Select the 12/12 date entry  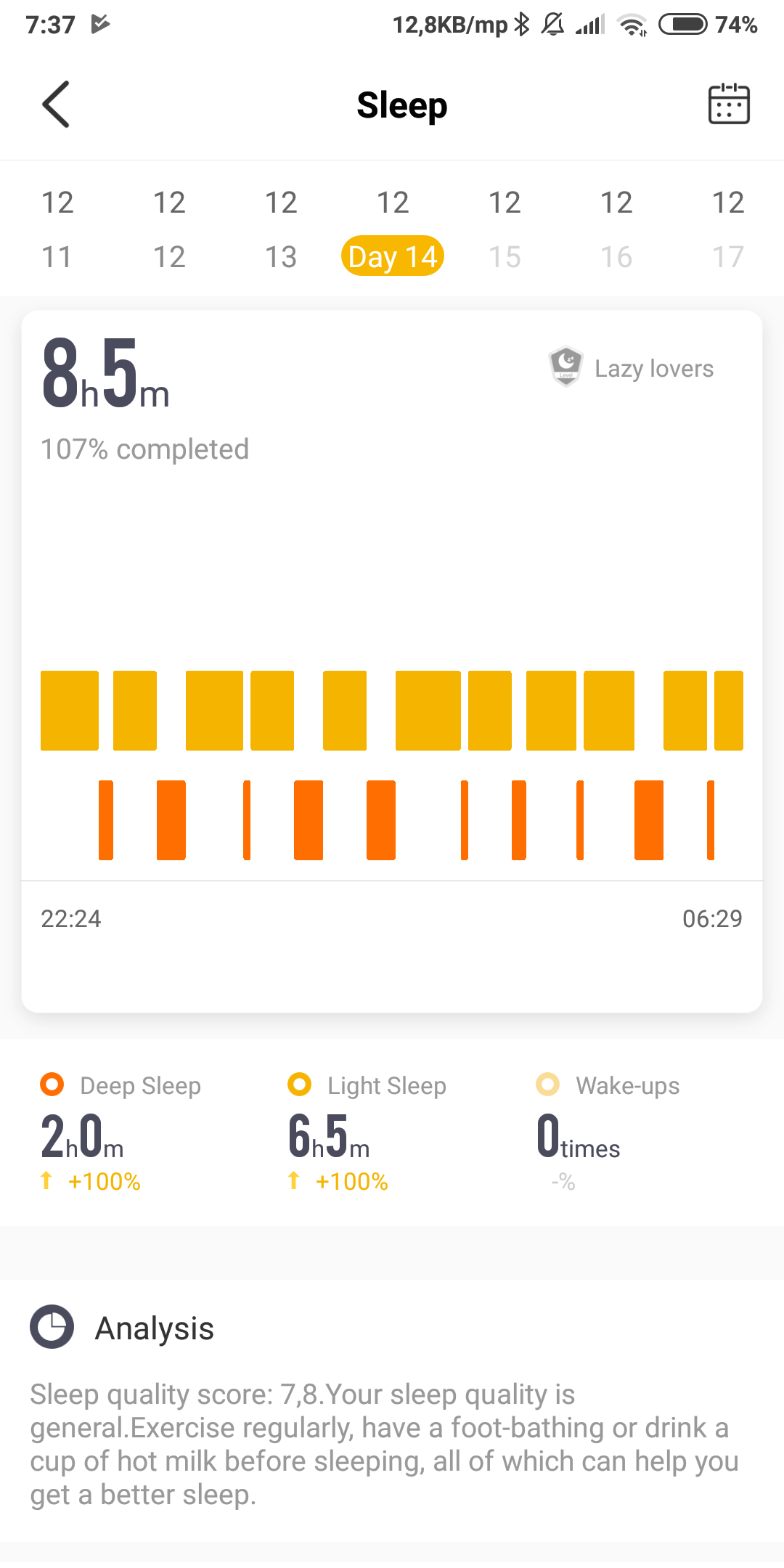[x=169, y=229]
